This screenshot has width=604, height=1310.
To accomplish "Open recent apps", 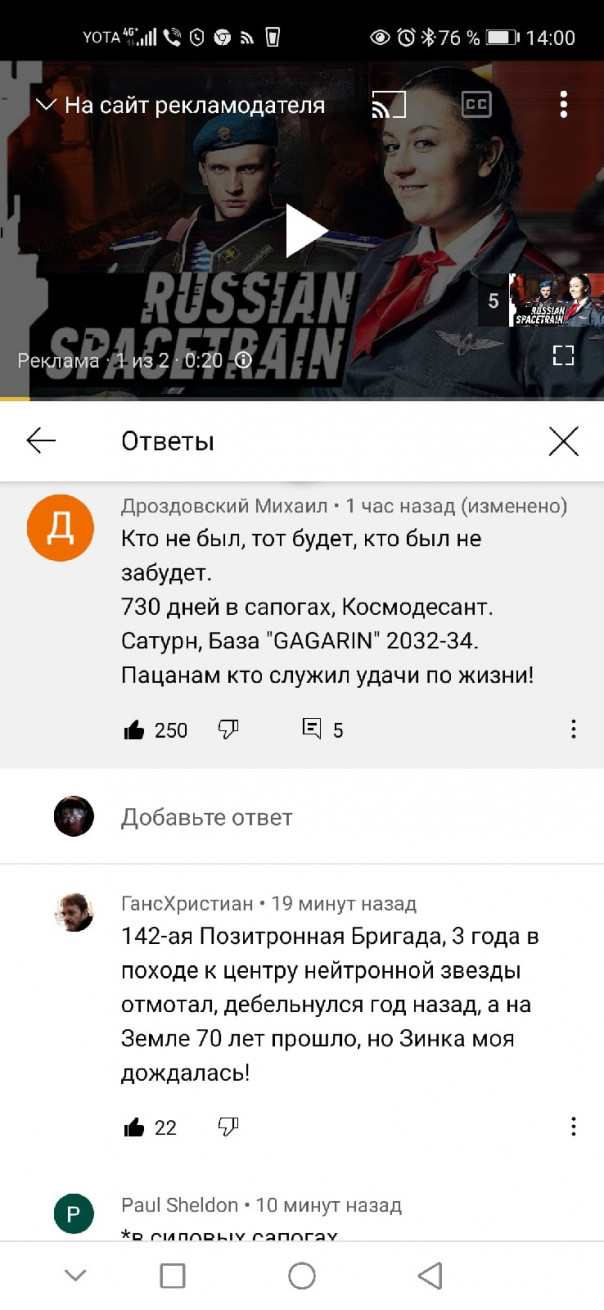I will coord(173,1275).
